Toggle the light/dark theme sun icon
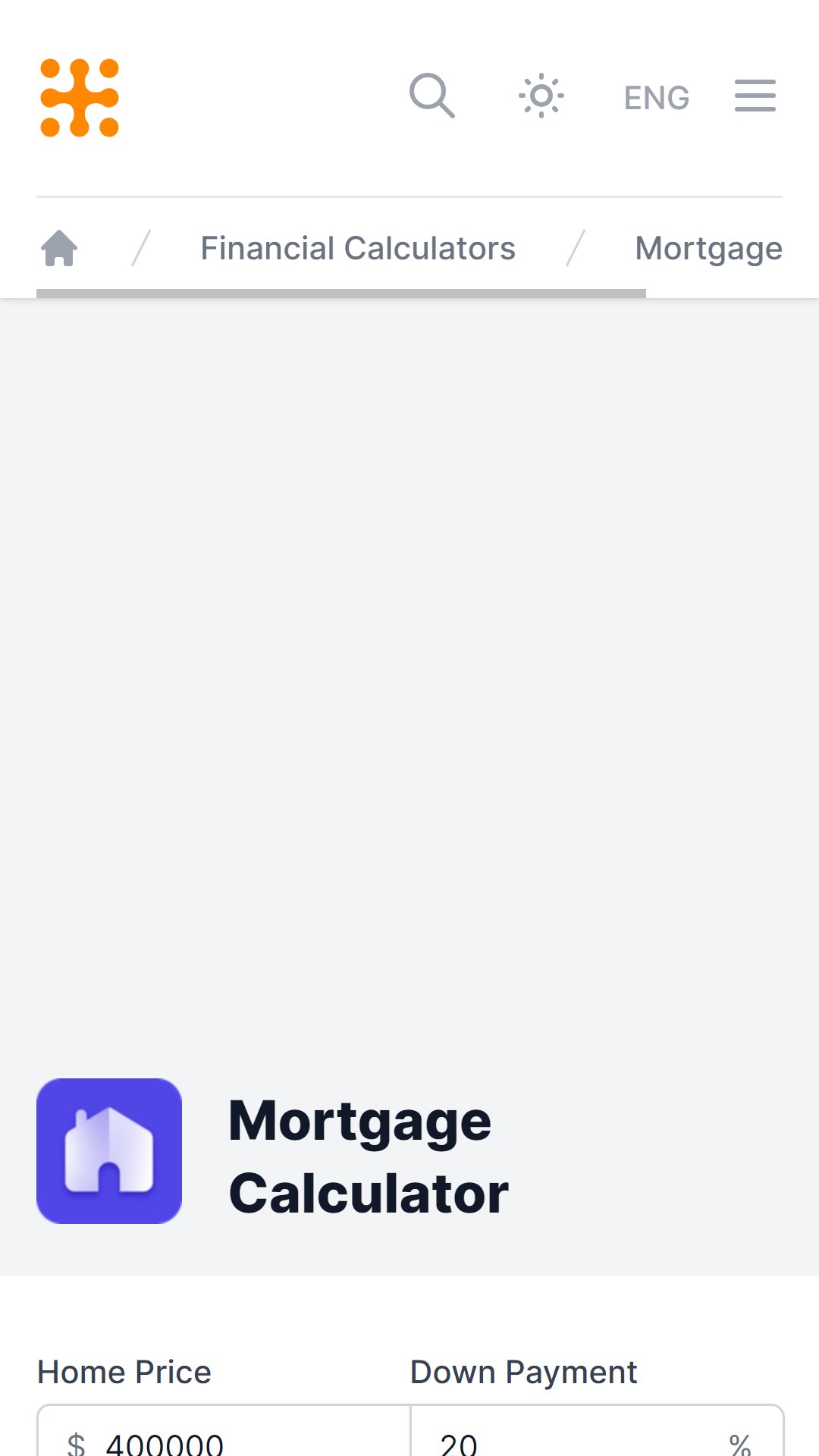 (541, 96)
